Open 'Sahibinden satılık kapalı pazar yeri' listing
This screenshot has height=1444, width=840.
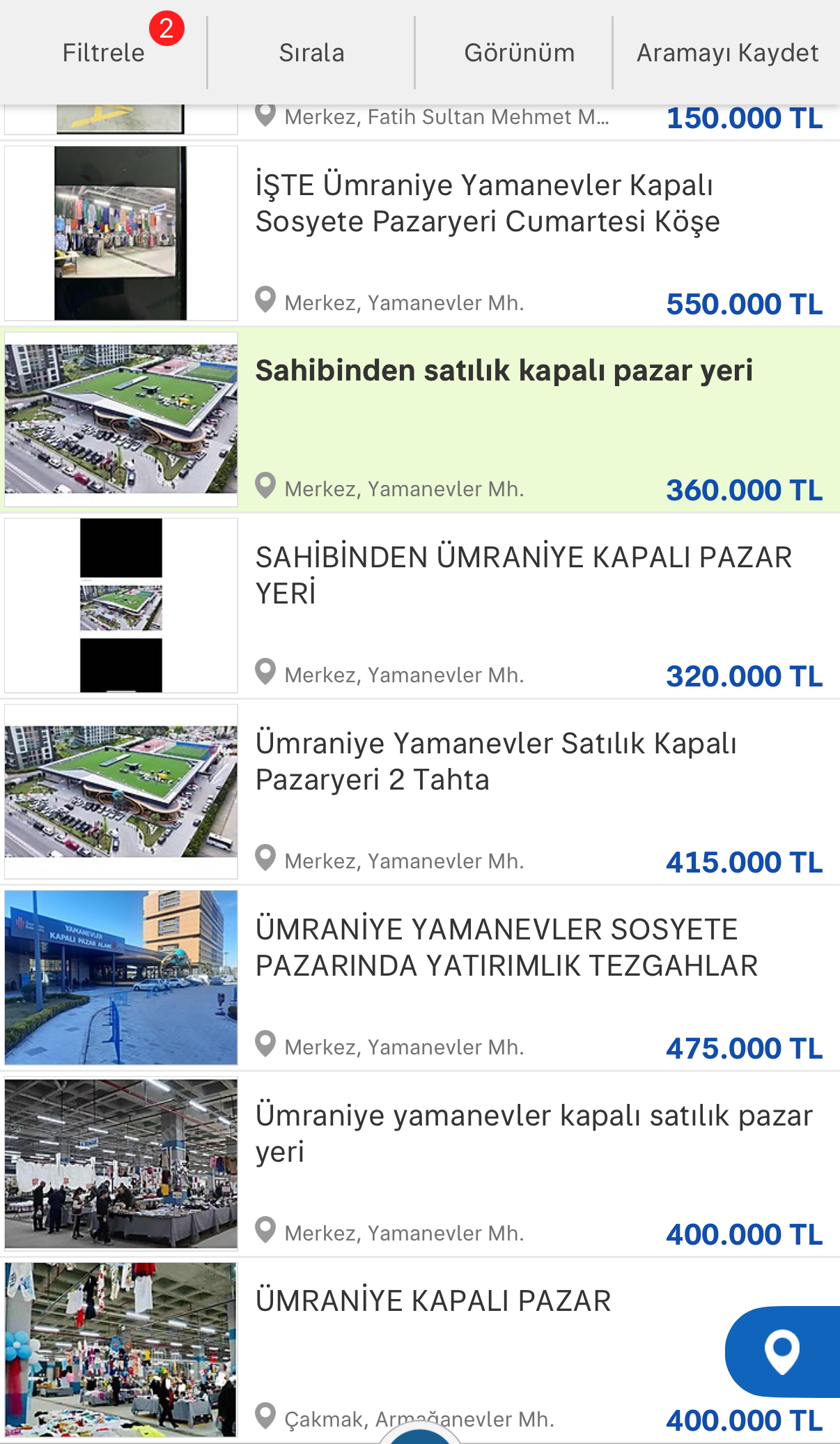(504, 371)
